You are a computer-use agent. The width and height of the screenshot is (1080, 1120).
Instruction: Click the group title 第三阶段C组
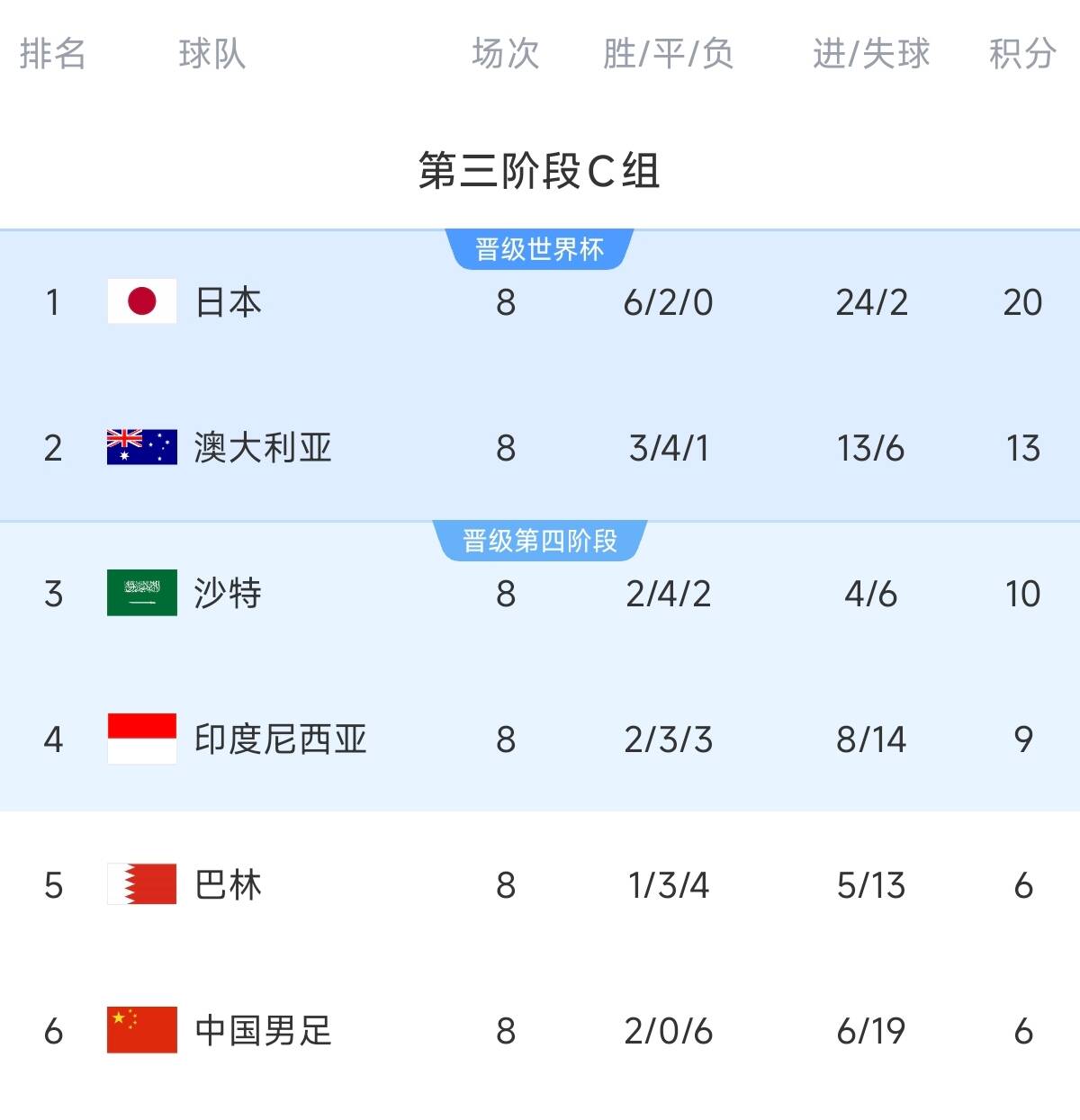540,171
